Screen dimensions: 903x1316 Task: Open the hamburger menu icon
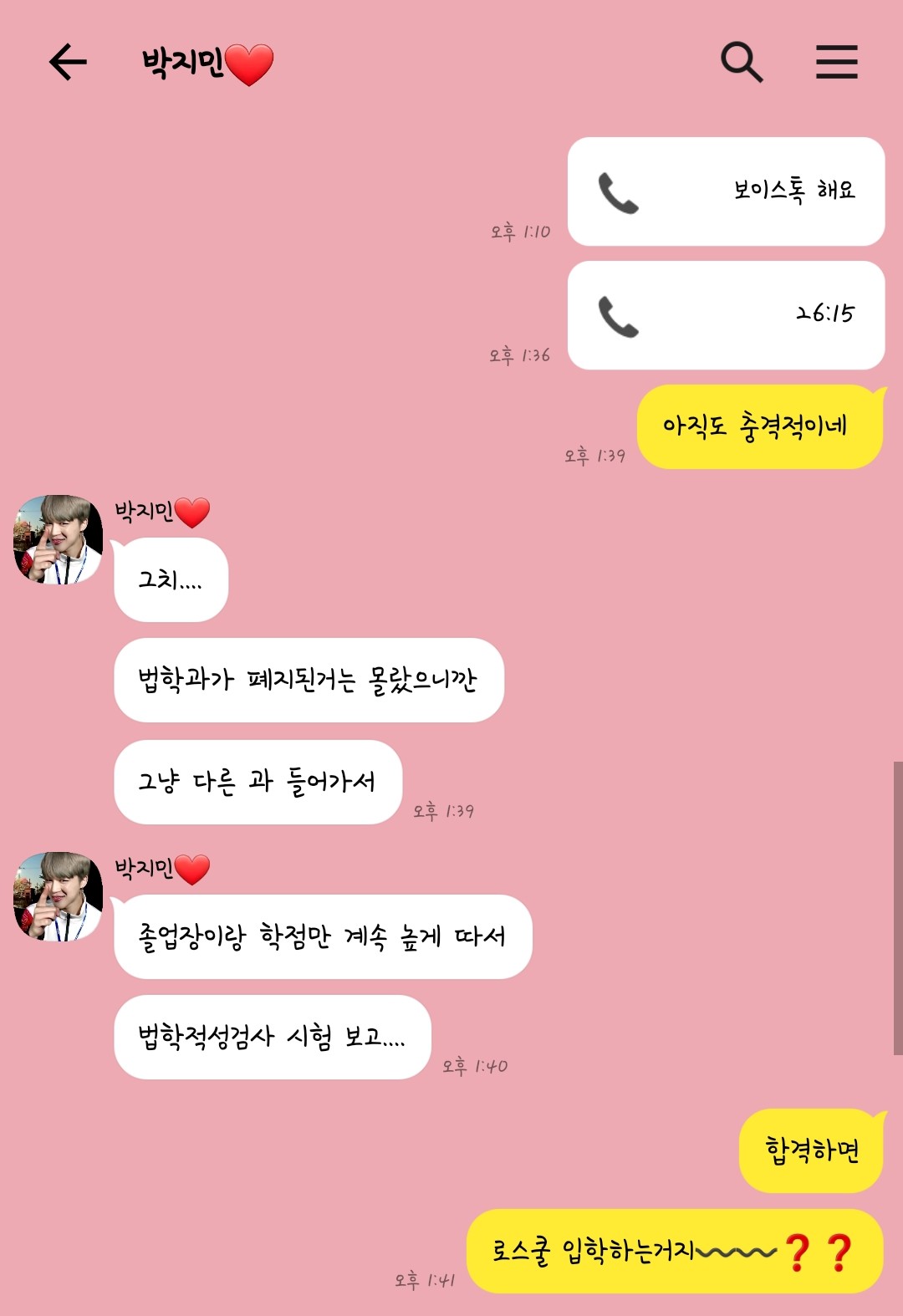[836, 63]
